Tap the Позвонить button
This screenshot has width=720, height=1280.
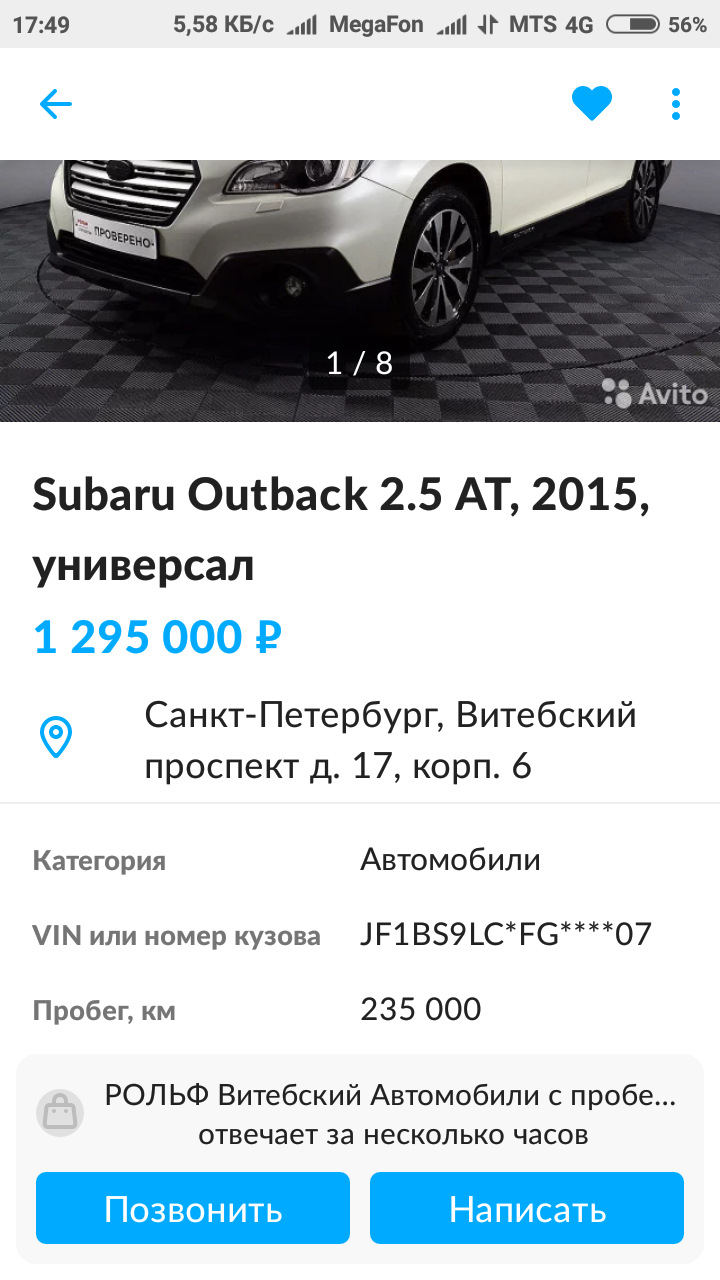[193, 1209]
